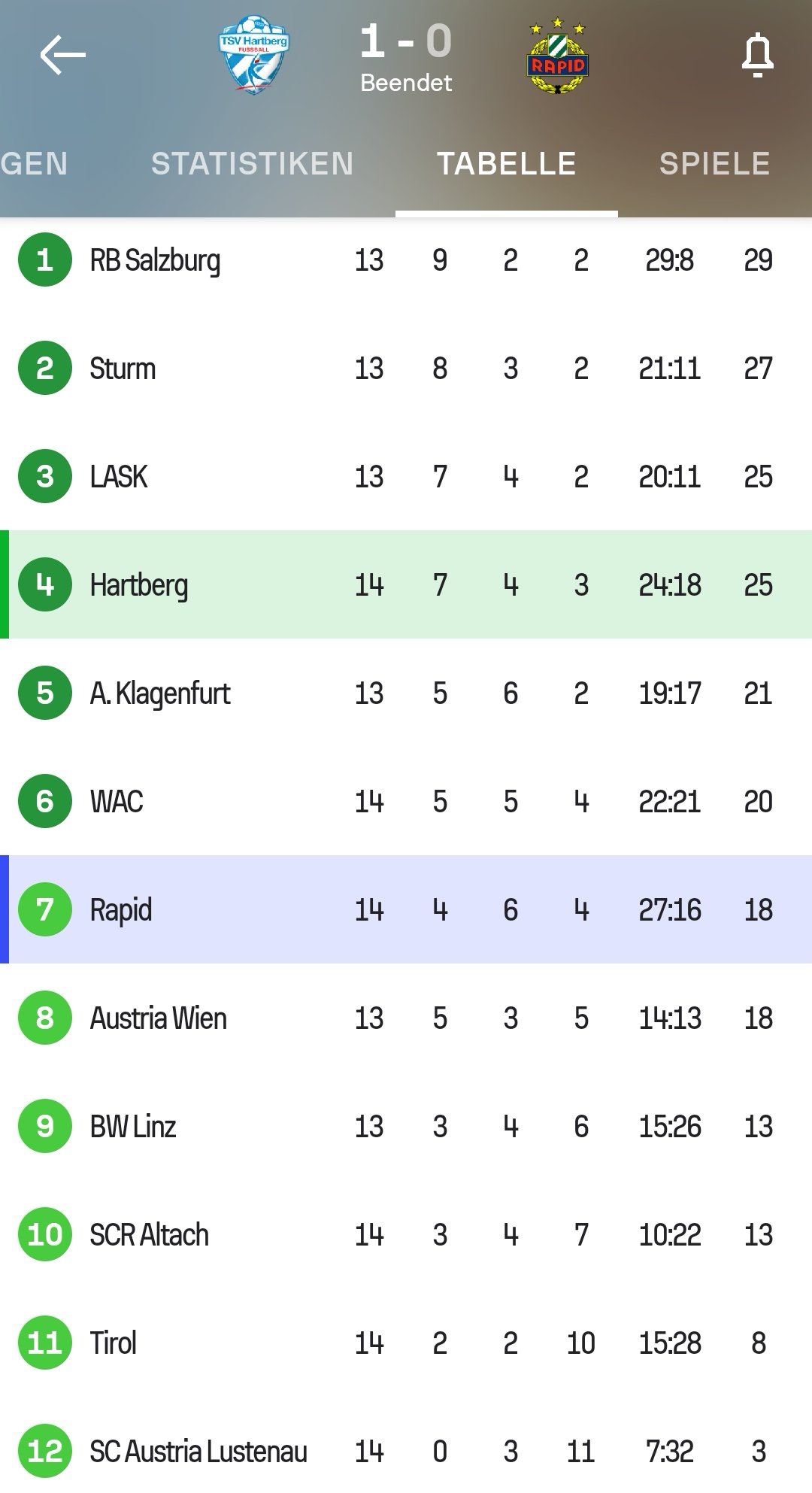Image resolution: width=812 pixels, height=1493 pixels.
Task: Go back using the arrow icon
Action: pyautogui.click(x=62, y=55)
